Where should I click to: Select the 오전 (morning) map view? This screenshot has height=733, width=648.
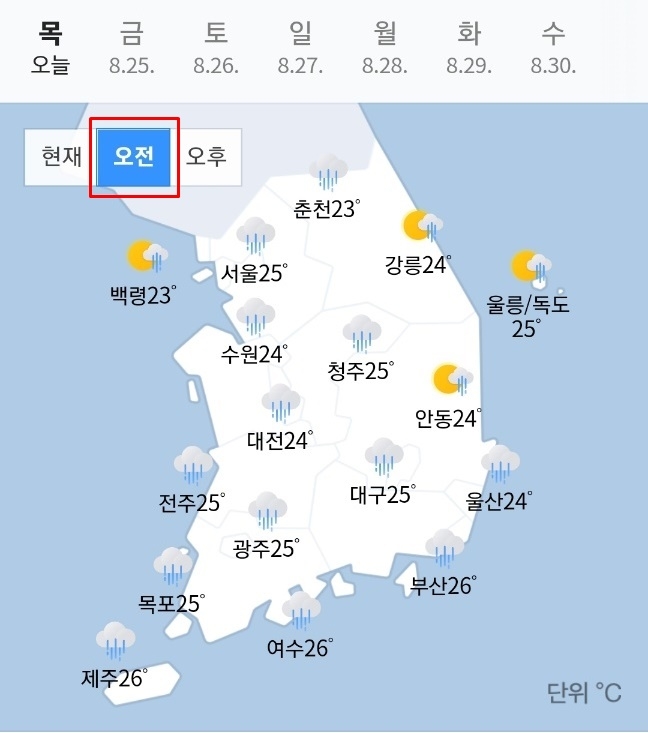point(134,157)
